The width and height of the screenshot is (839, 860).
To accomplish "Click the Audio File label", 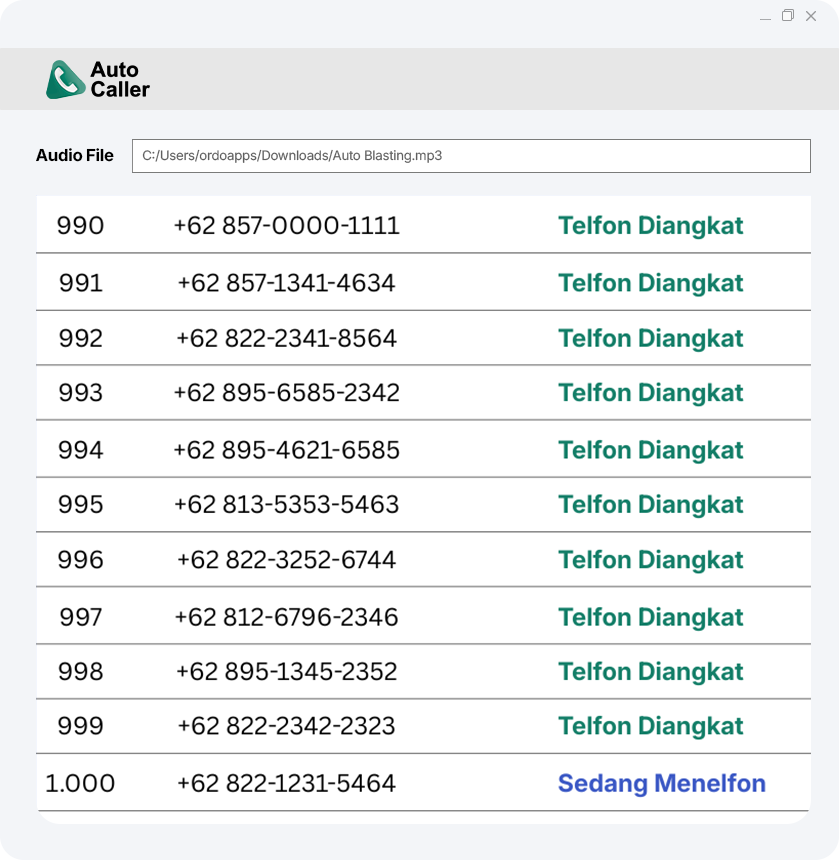I will tap(75, 156).
